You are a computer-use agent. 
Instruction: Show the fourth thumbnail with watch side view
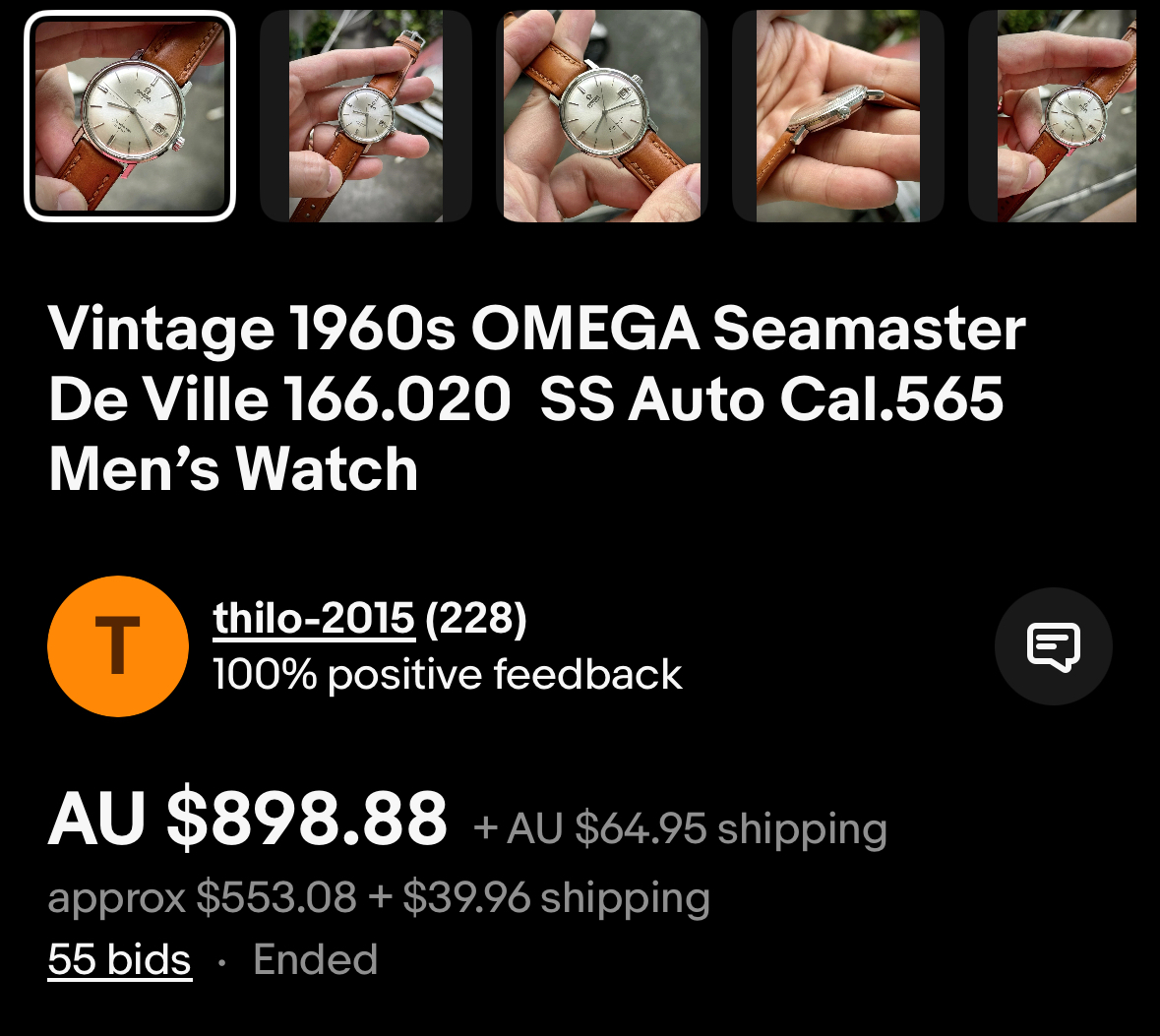pos(838,116)
